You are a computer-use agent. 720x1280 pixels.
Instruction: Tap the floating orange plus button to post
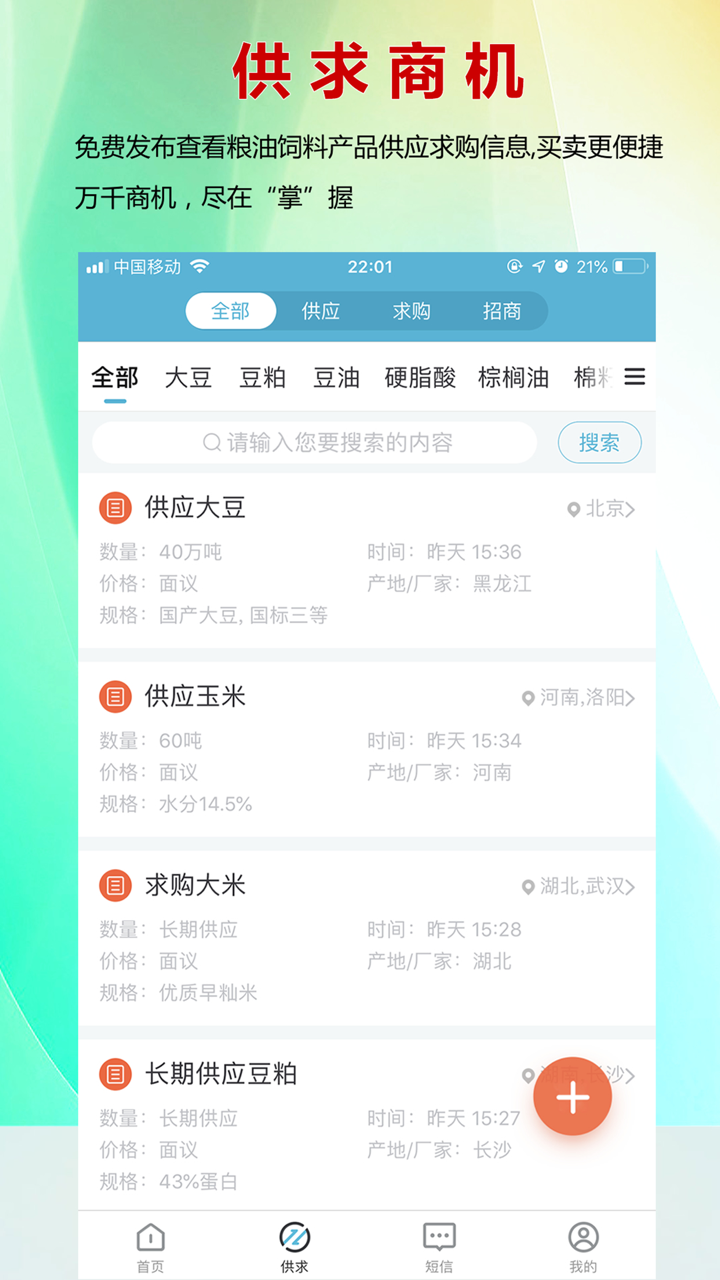pyautogui.click(x=572, y=1097)
